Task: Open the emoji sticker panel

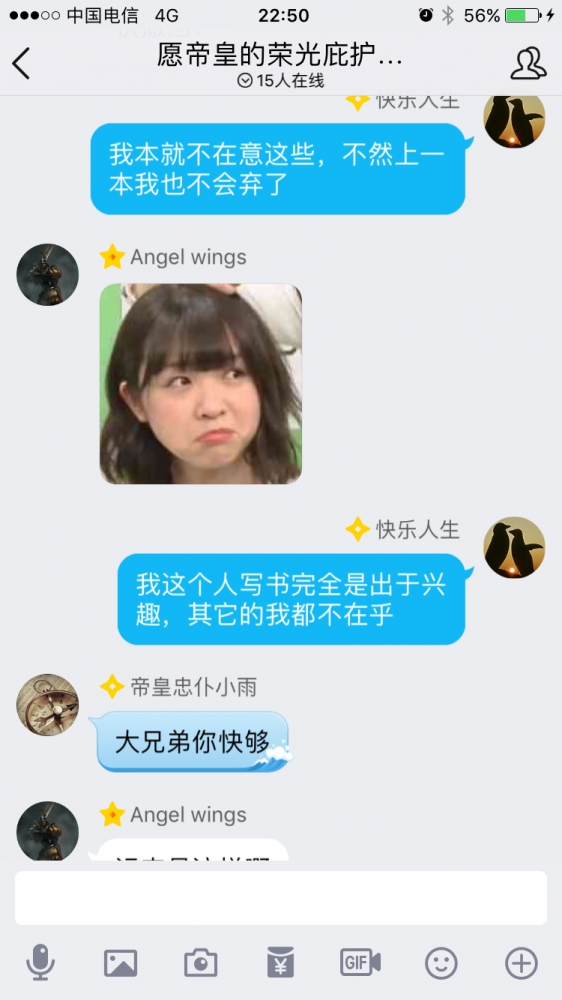Action: pos(441,963)
